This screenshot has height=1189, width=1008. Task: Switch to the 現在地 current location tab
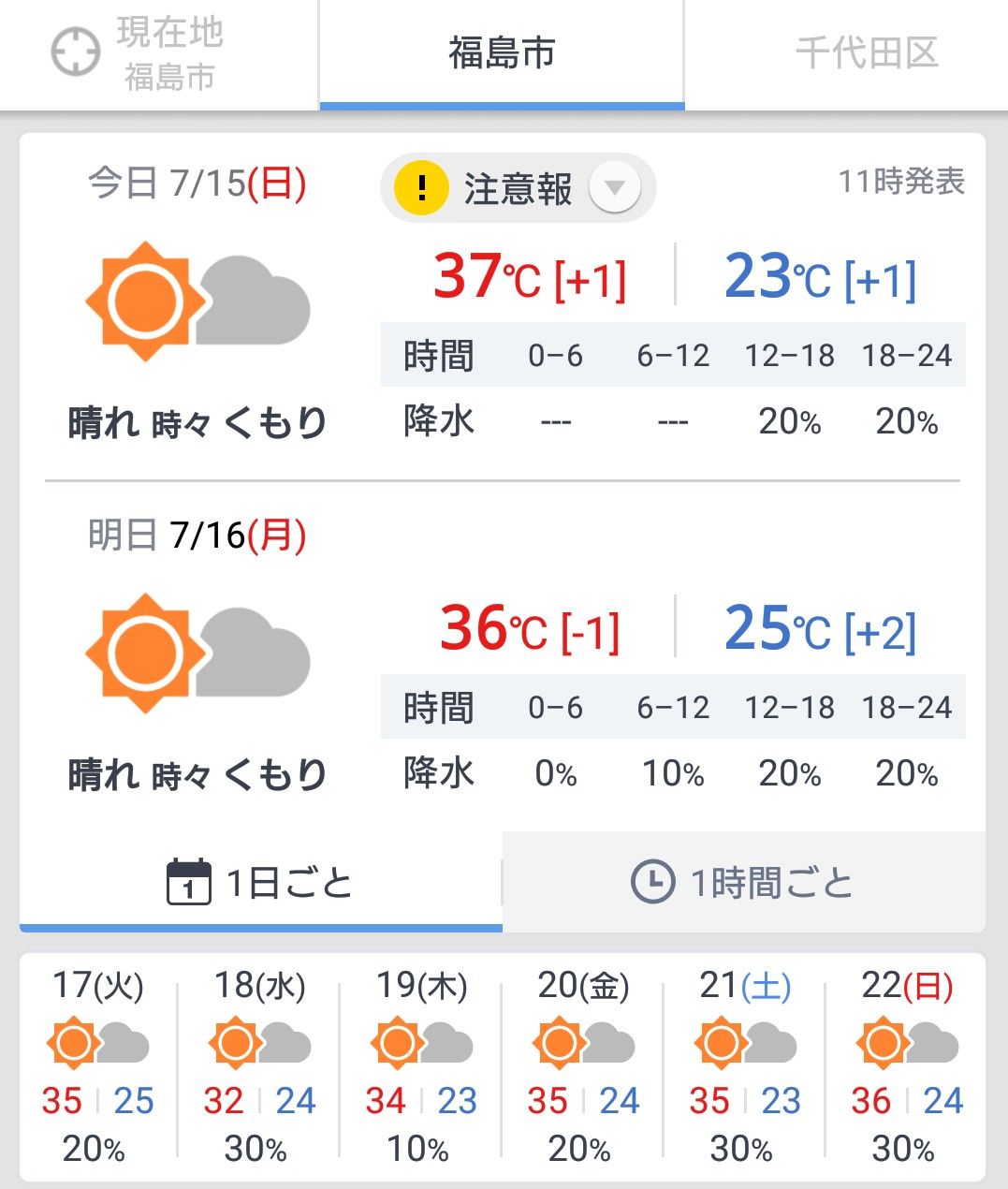[x=159, y=54]
